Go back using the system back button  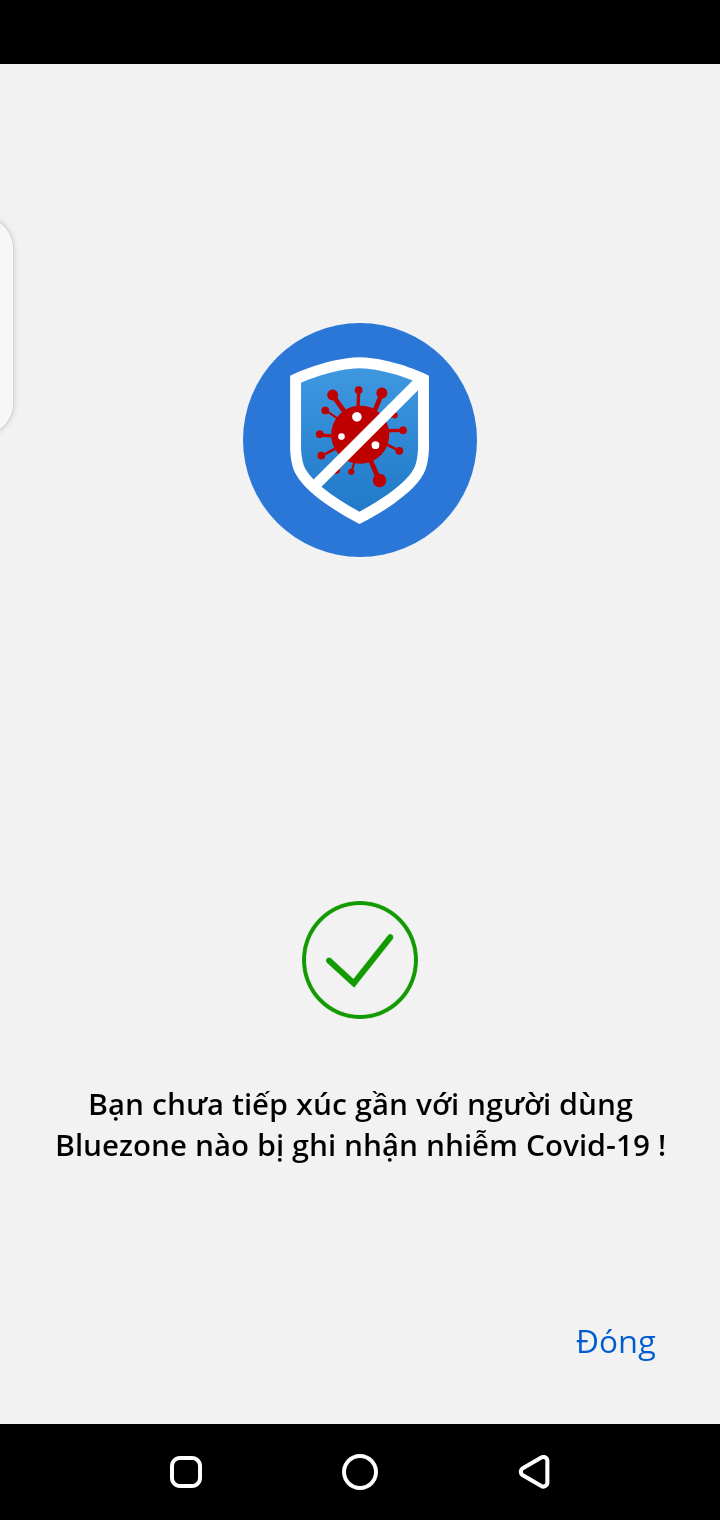pos(534,1471)
